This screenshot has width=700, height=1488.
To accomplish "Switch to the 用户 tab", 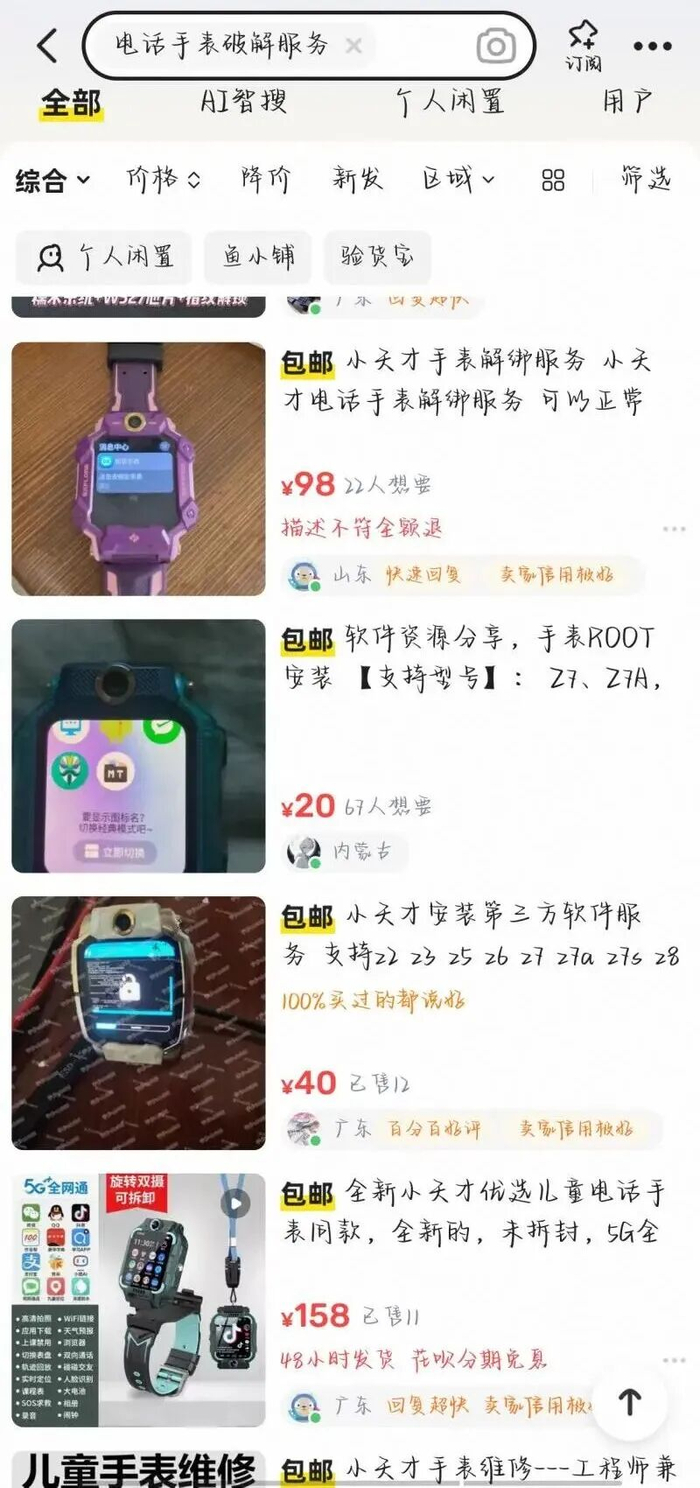I will [x=628, y=101].
